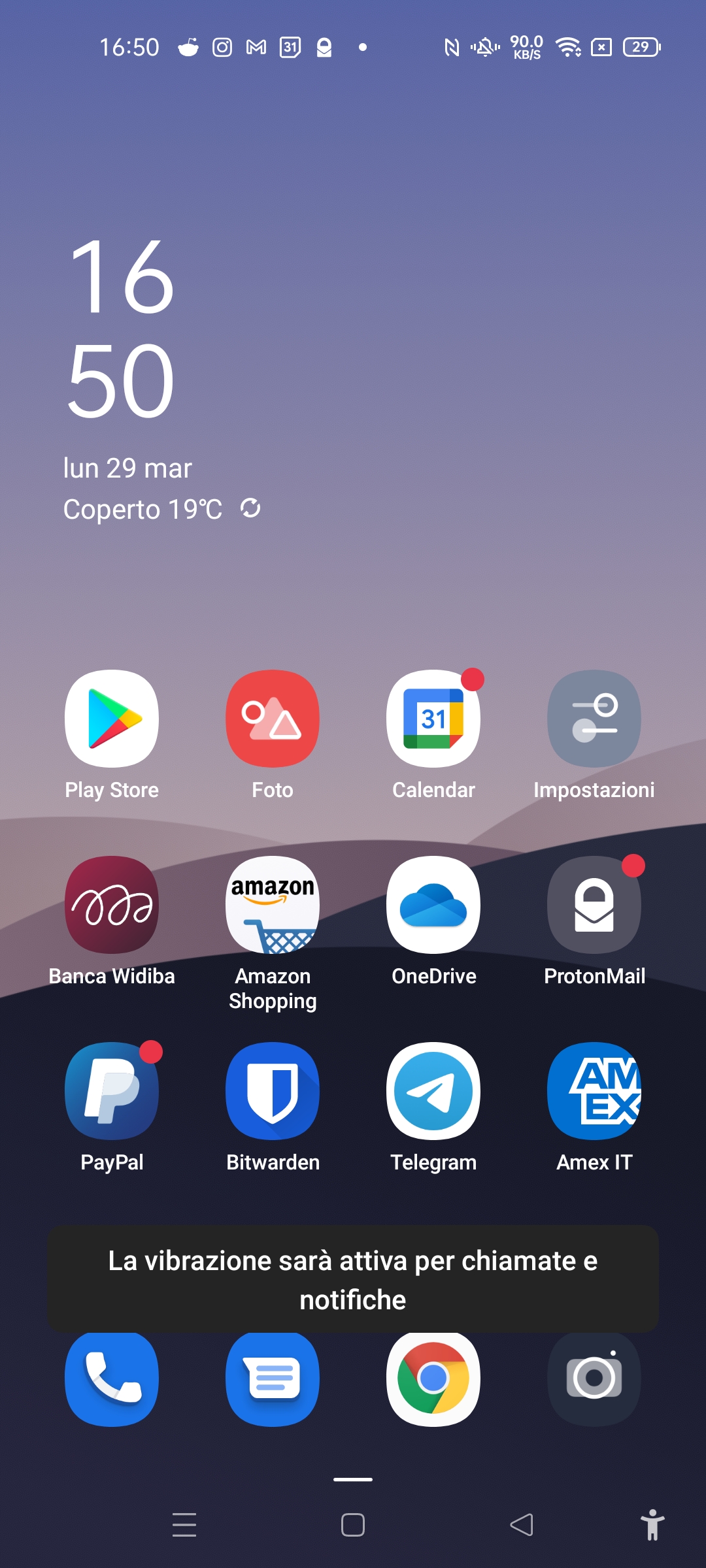
Task: Open the Messages app in the dock
Action: tap(273, 1379)
